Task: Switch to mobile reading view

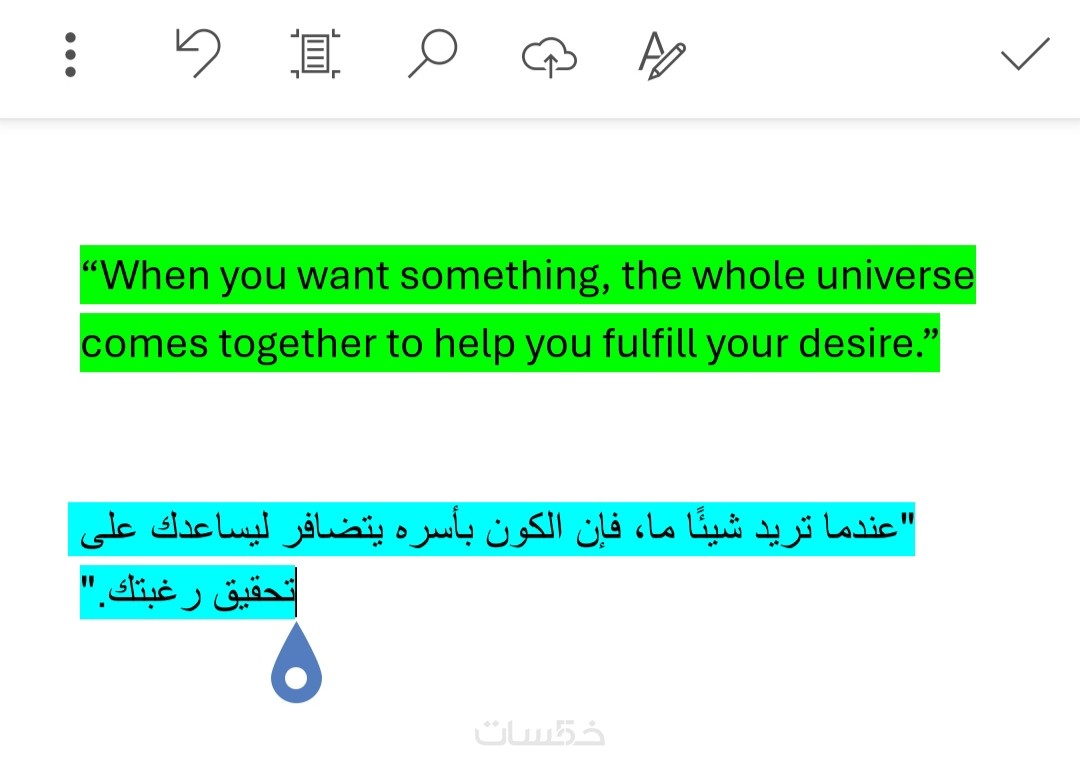Action: coord(315,54)
